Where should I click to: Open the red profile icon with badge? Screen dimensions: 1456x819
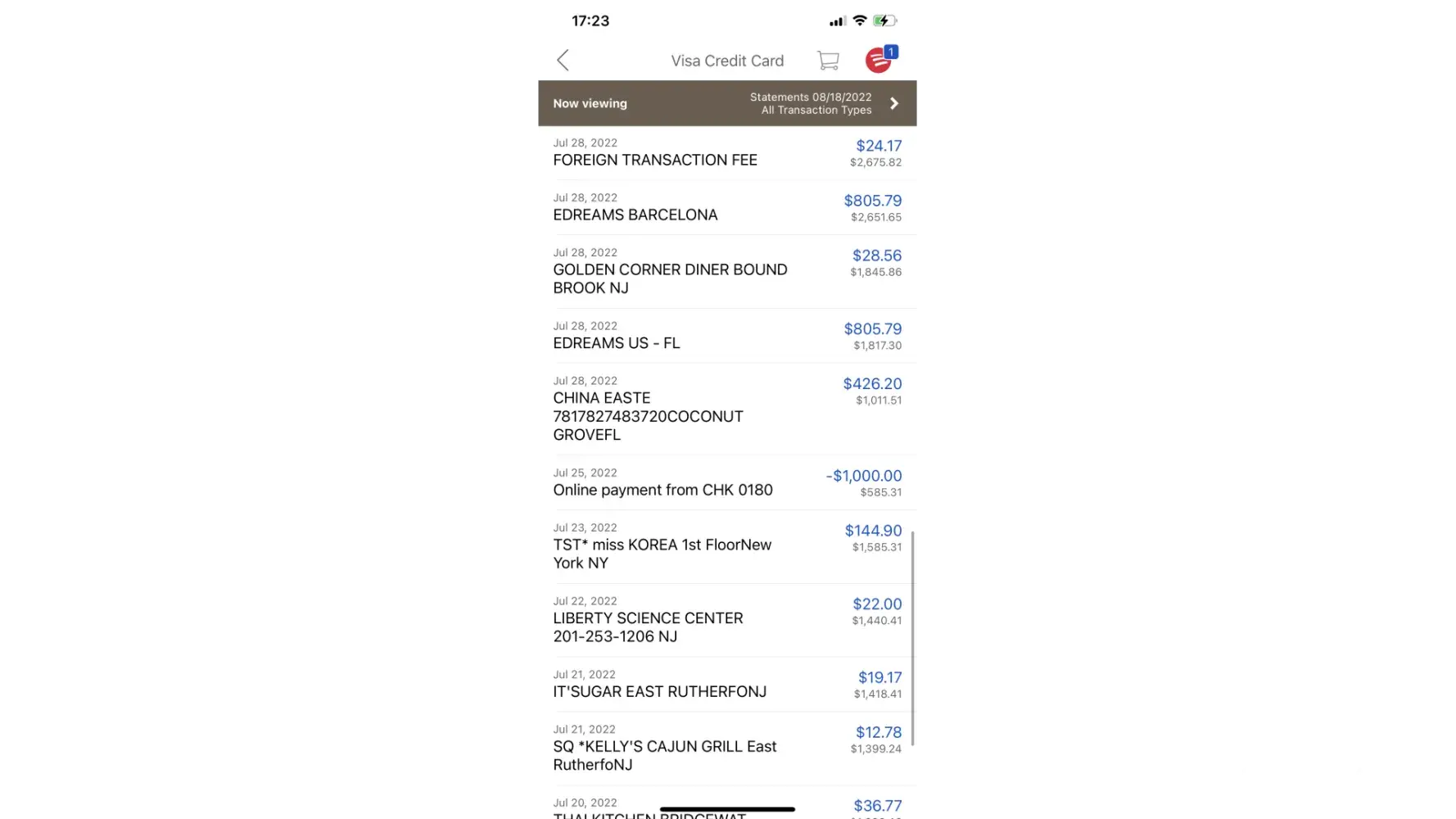[x=879, y=60]
